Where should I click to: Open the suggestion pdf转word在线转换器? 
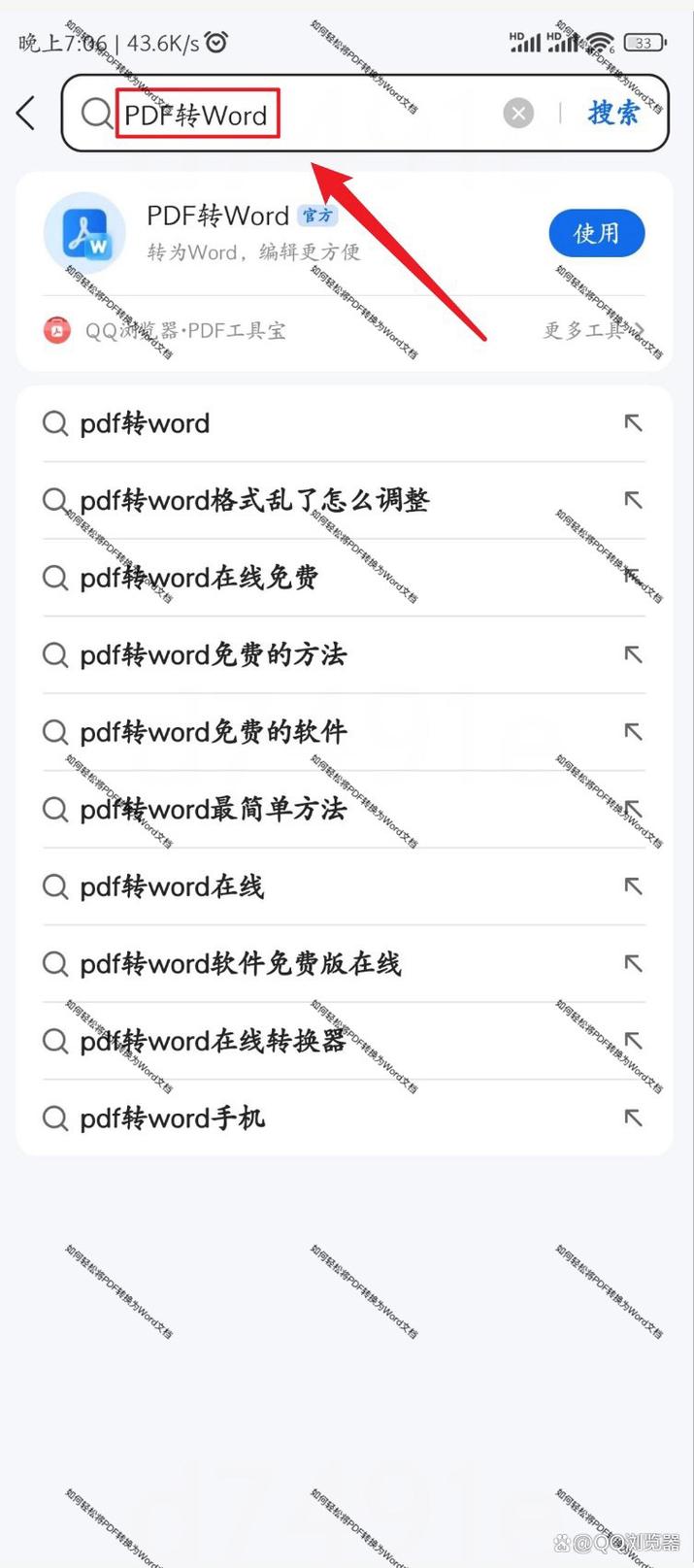point(344,1041)
